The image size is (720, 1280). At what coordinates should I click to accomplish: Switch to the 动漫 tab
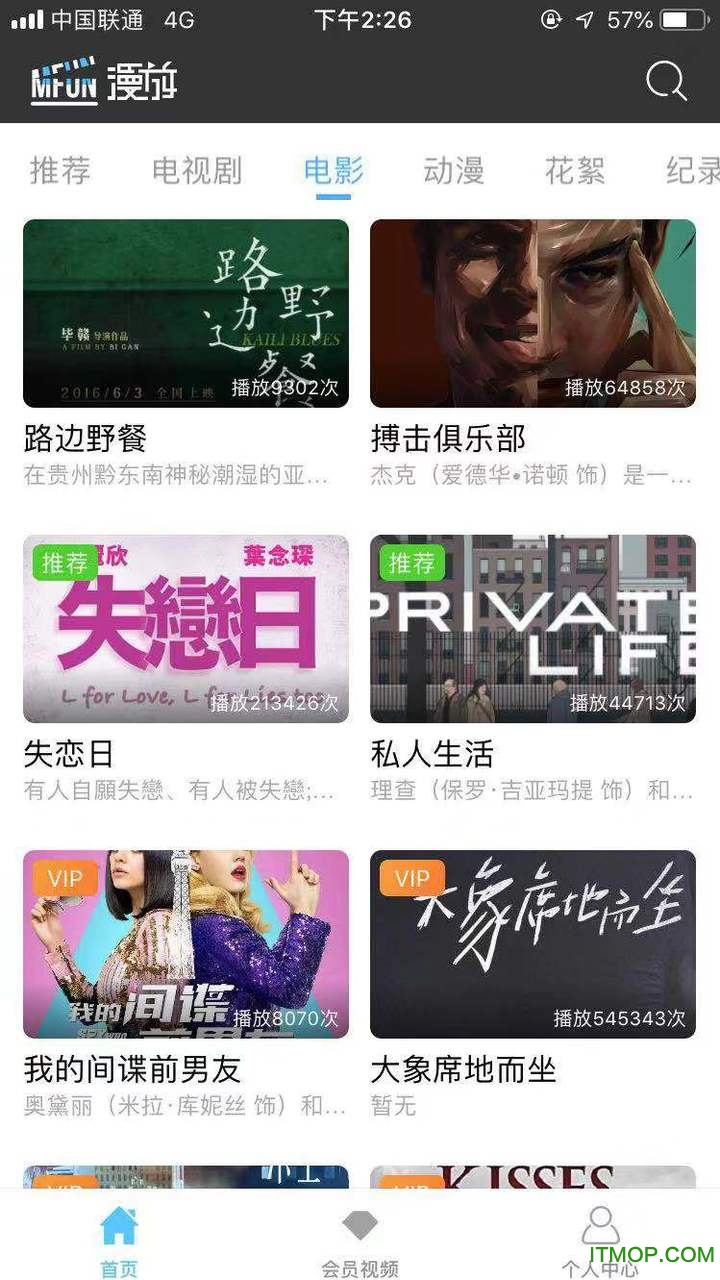point(452,171)
